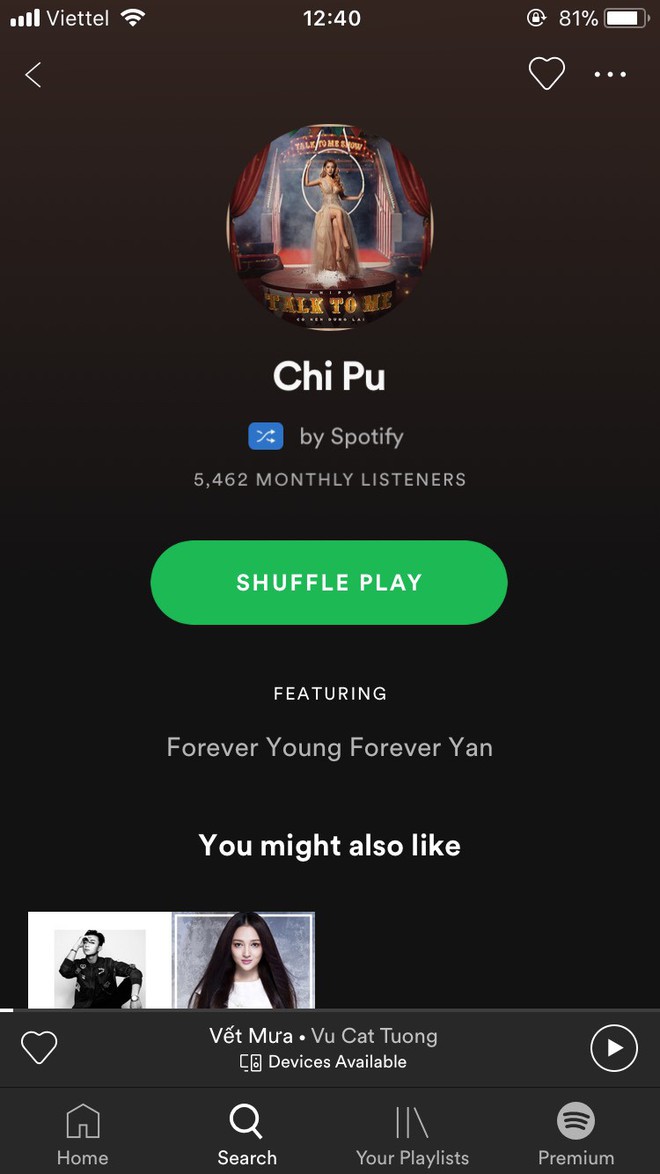Follow Chi Pu with the heart icon

(x=546, y=74)
